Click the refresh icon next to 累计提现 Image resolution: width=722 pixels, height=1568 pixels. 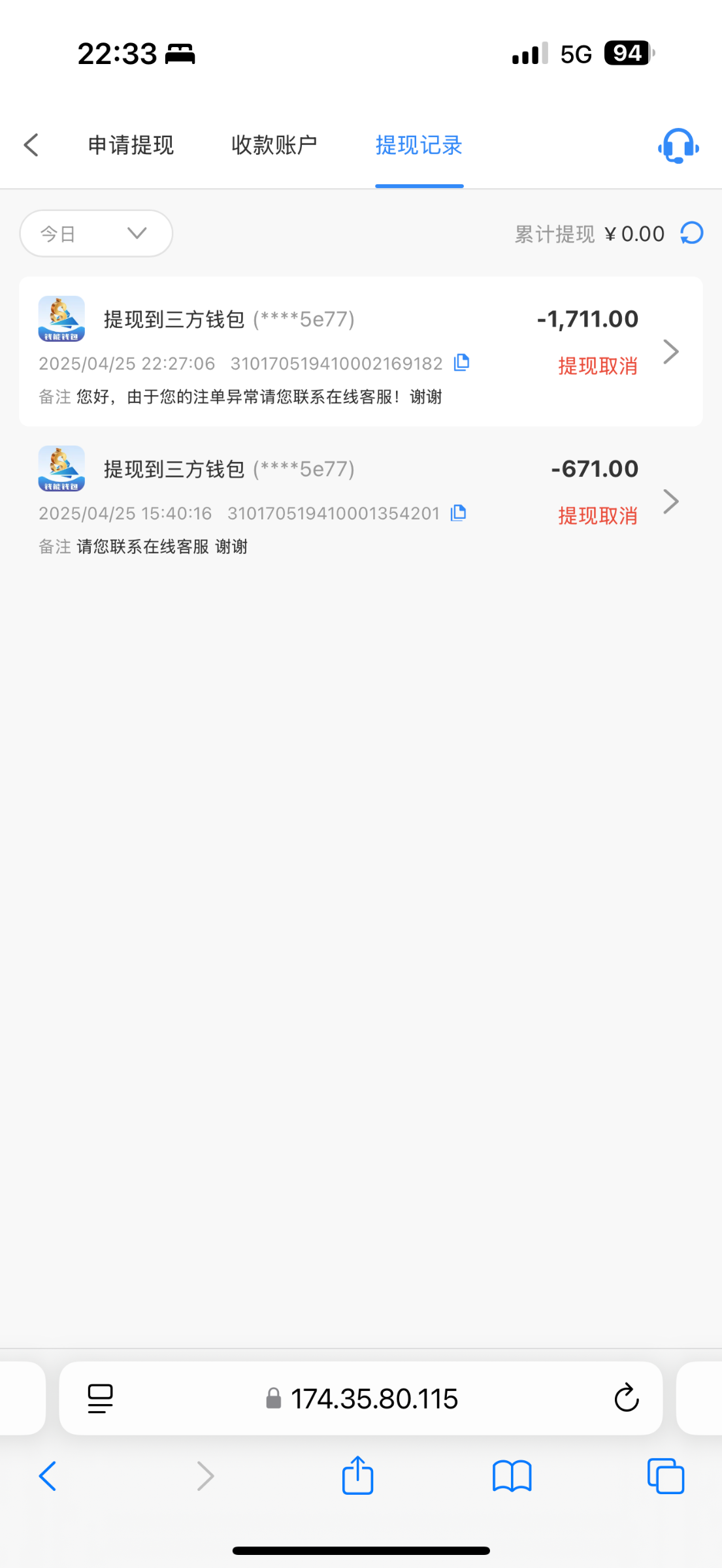(x=691, y=233)
